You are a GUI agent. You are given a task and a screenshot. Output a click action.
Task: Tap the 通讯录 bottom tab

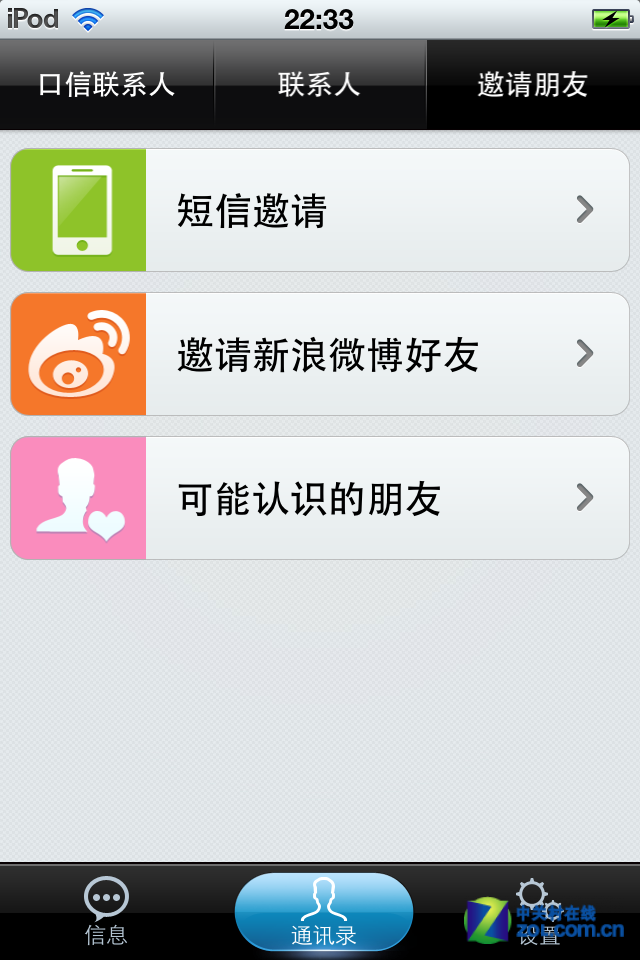click(x=323, y=912)
